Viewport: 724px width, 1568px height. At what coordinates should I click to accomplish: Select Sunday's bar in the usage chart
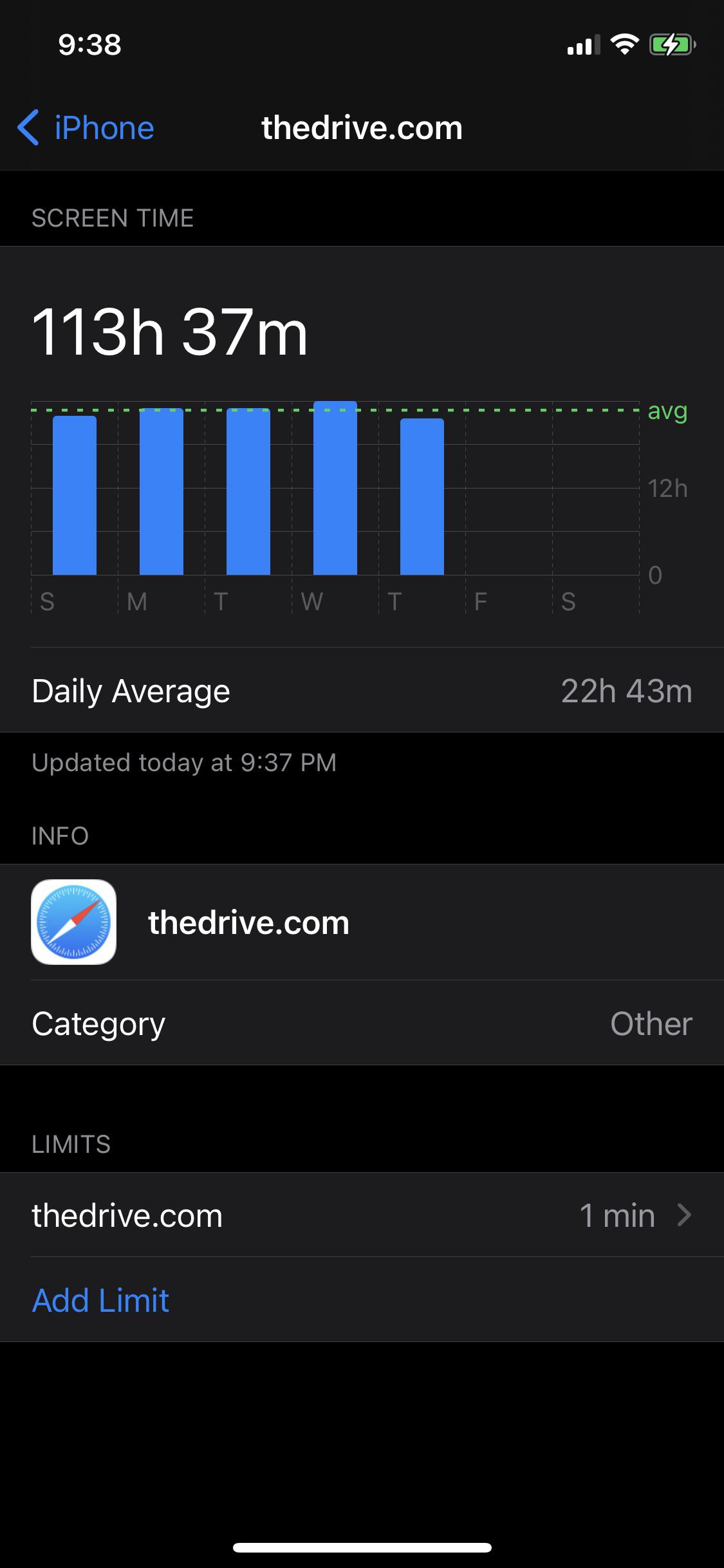point(75,496)
